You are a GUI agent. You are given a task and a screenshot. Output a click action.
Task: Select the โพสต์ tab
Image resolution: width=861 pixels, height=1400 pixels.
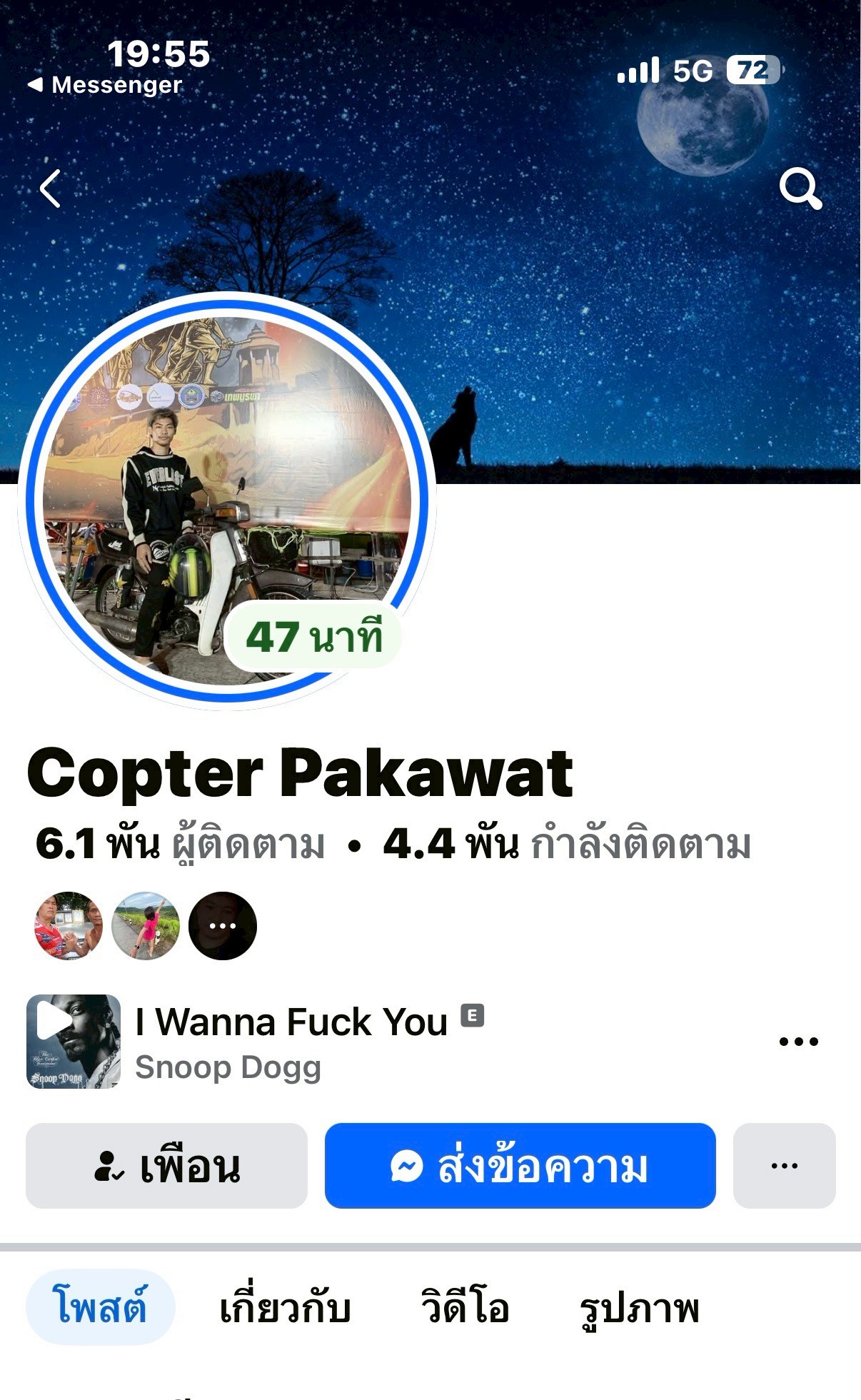(101, 1307)
